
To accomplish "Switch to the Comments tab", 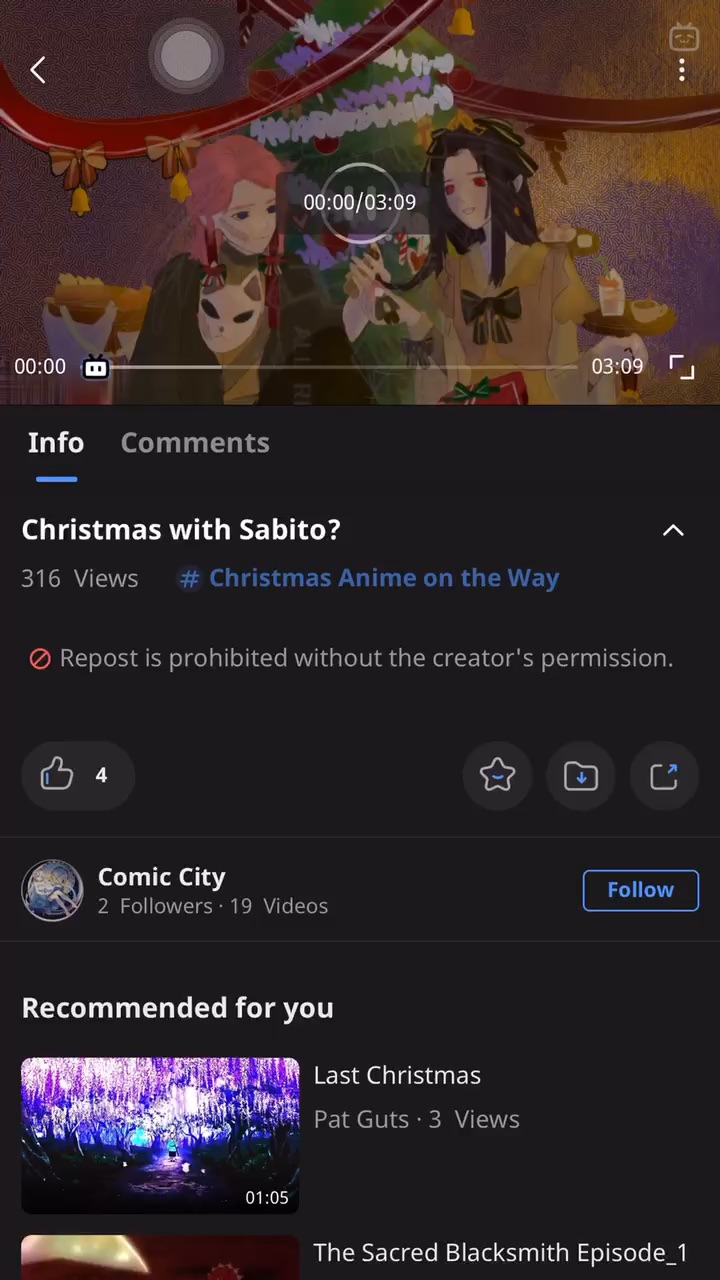I will [195, 443].
